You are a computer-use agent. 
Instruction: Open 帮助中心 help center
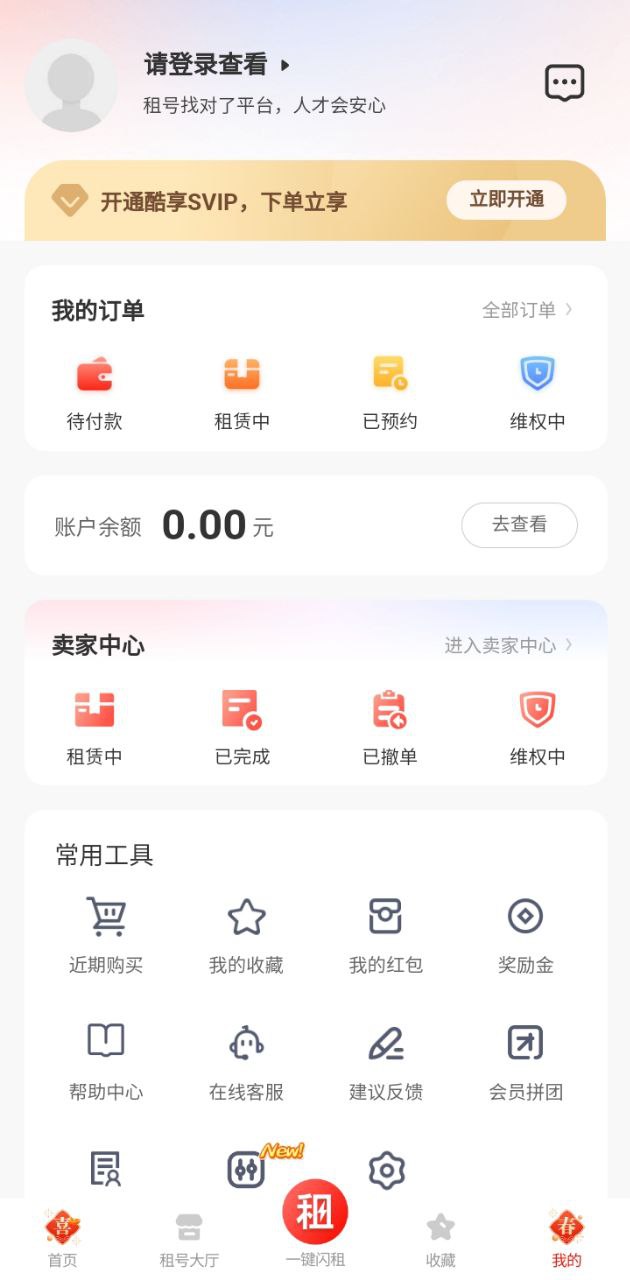106,1063
